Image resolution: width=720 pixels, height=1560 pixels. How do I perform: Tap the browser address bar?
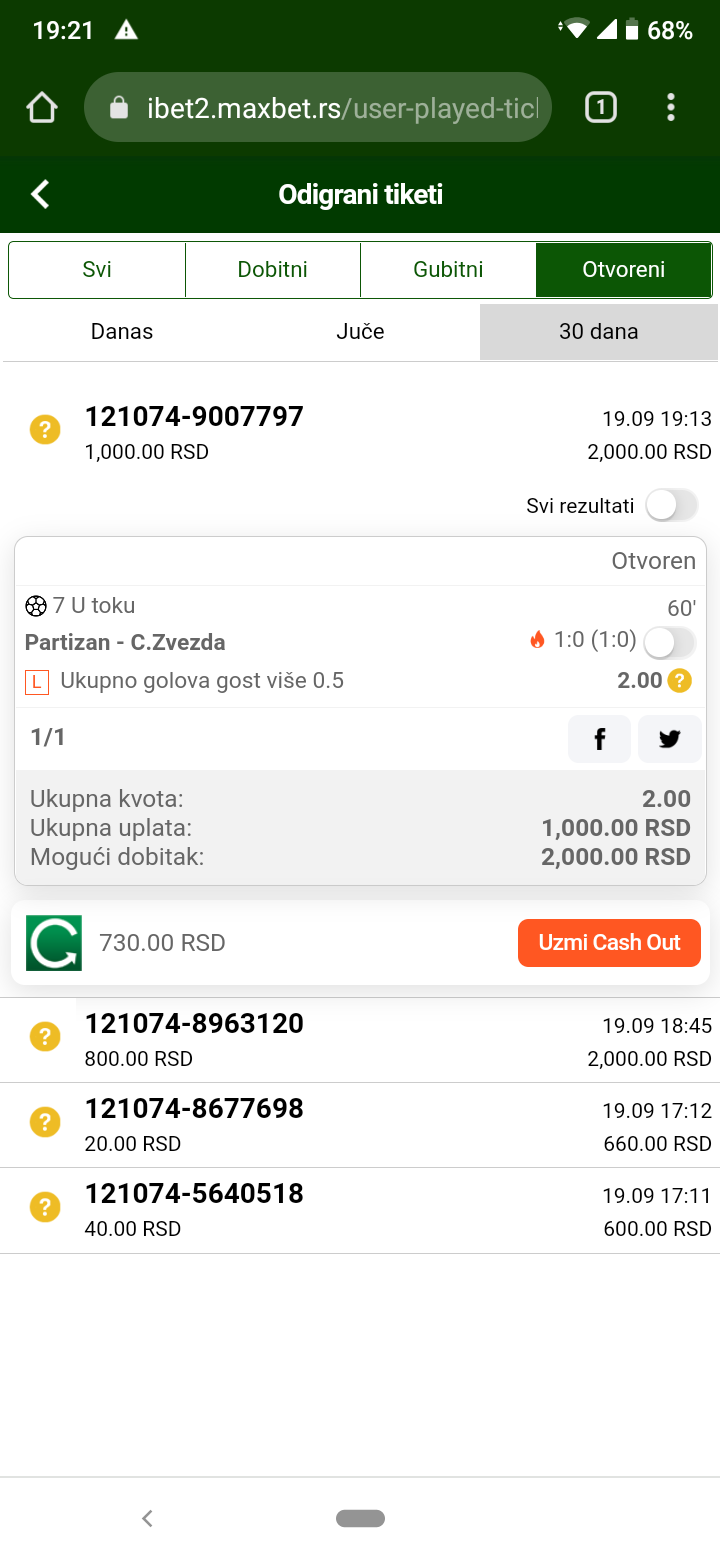pos(318,107)
